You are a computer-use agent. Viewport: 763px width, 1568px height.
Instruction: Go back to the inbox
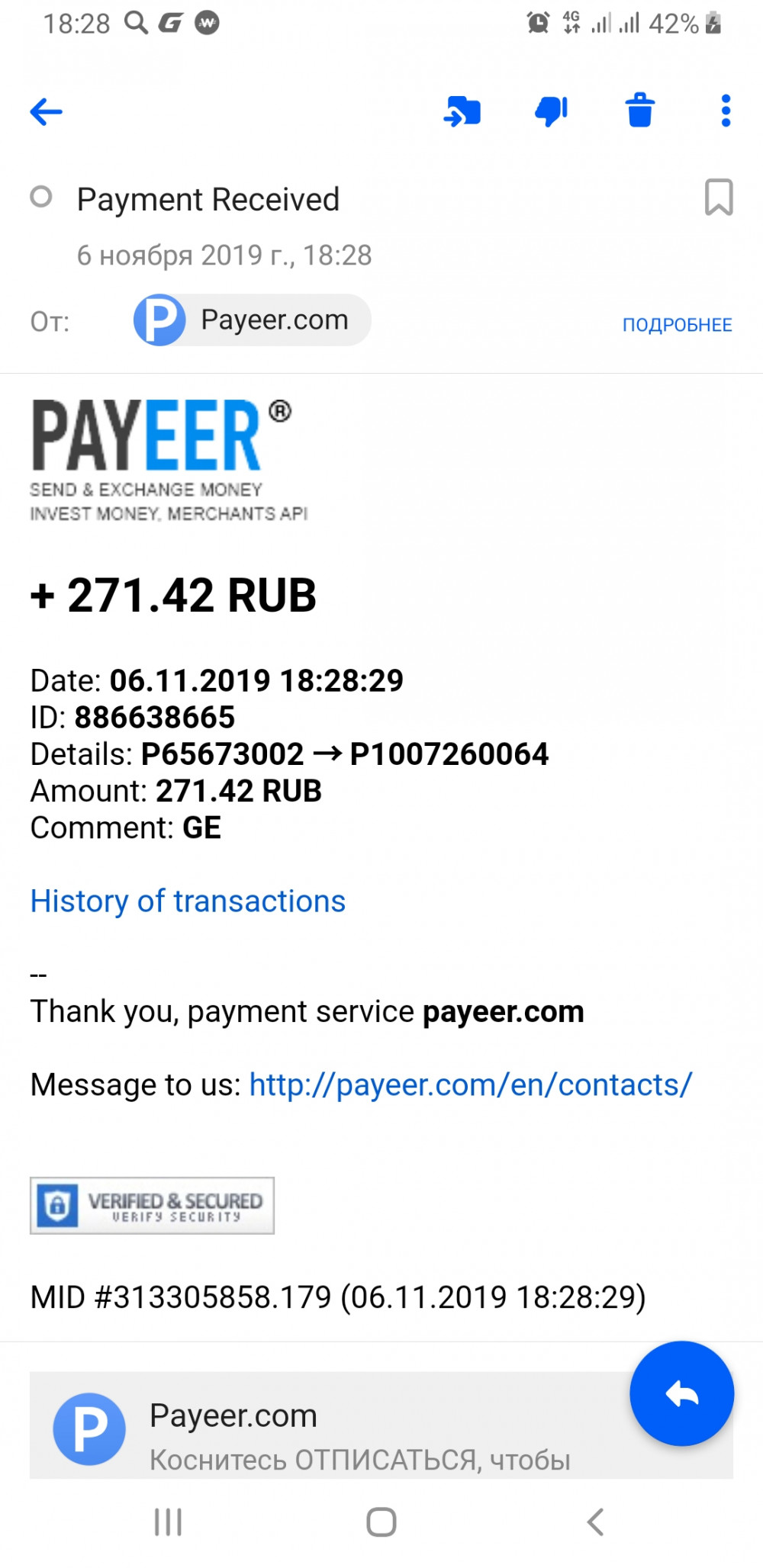click(46, 112)
